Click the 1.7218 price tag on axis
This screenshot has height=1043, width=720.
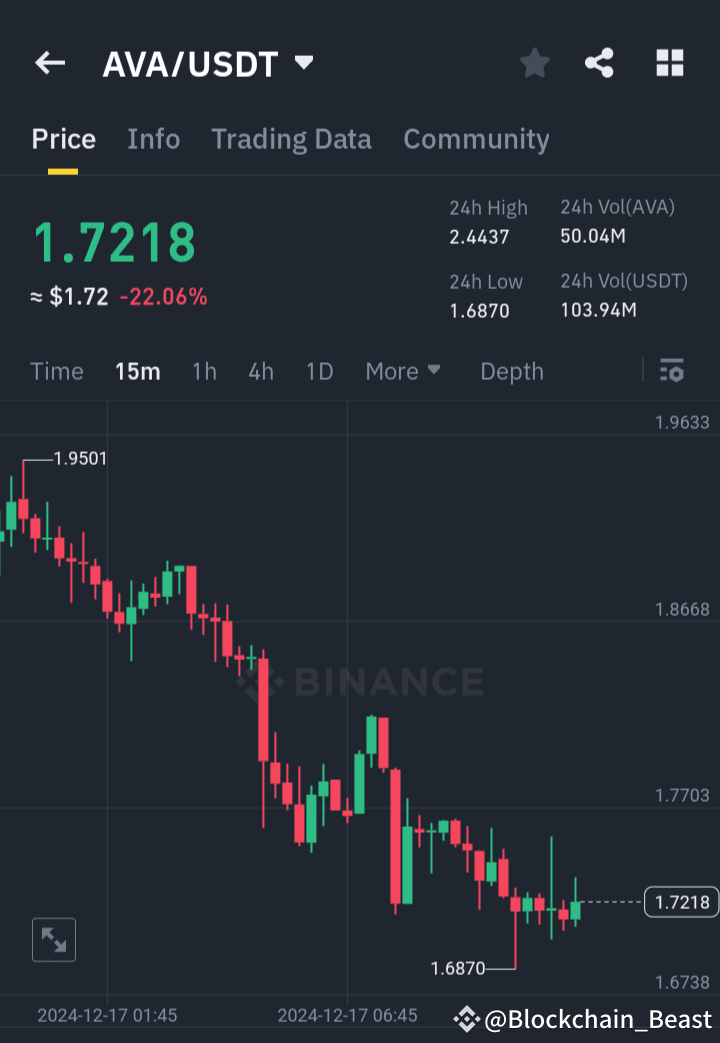click(681, 902)
